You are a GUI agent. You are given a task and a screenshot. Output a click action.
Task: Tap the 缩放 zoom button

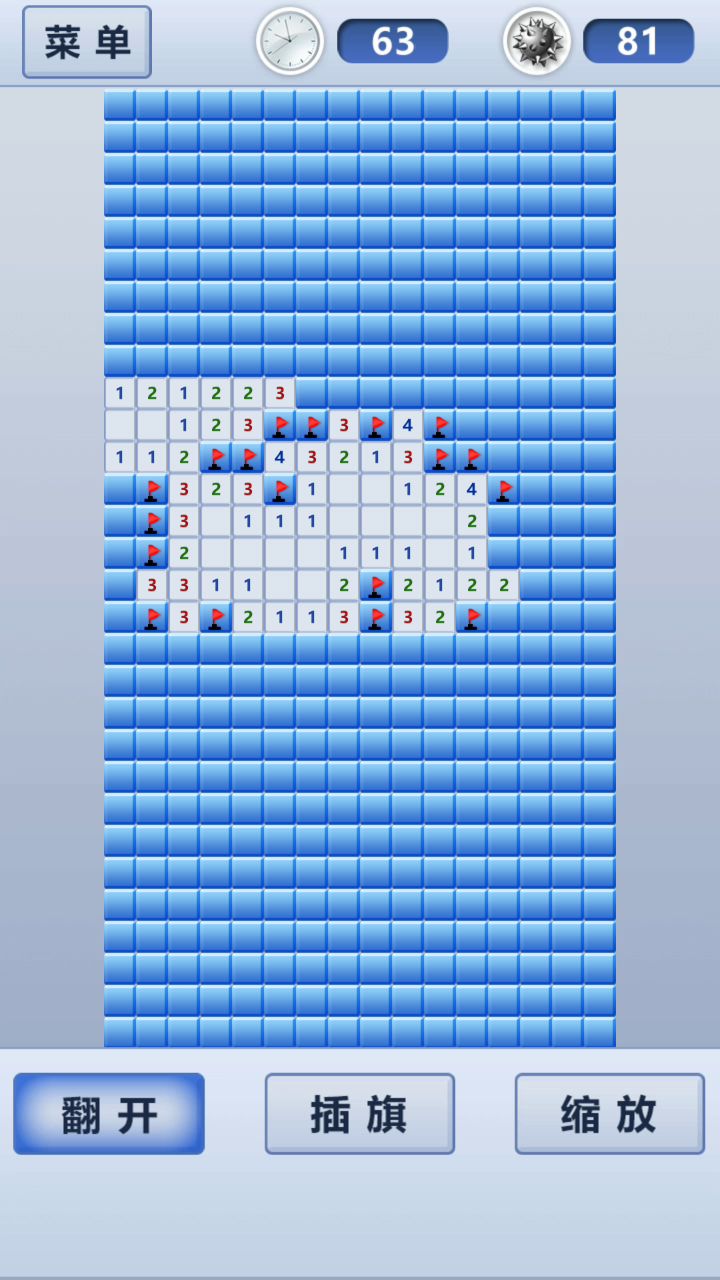point(610,1114)
